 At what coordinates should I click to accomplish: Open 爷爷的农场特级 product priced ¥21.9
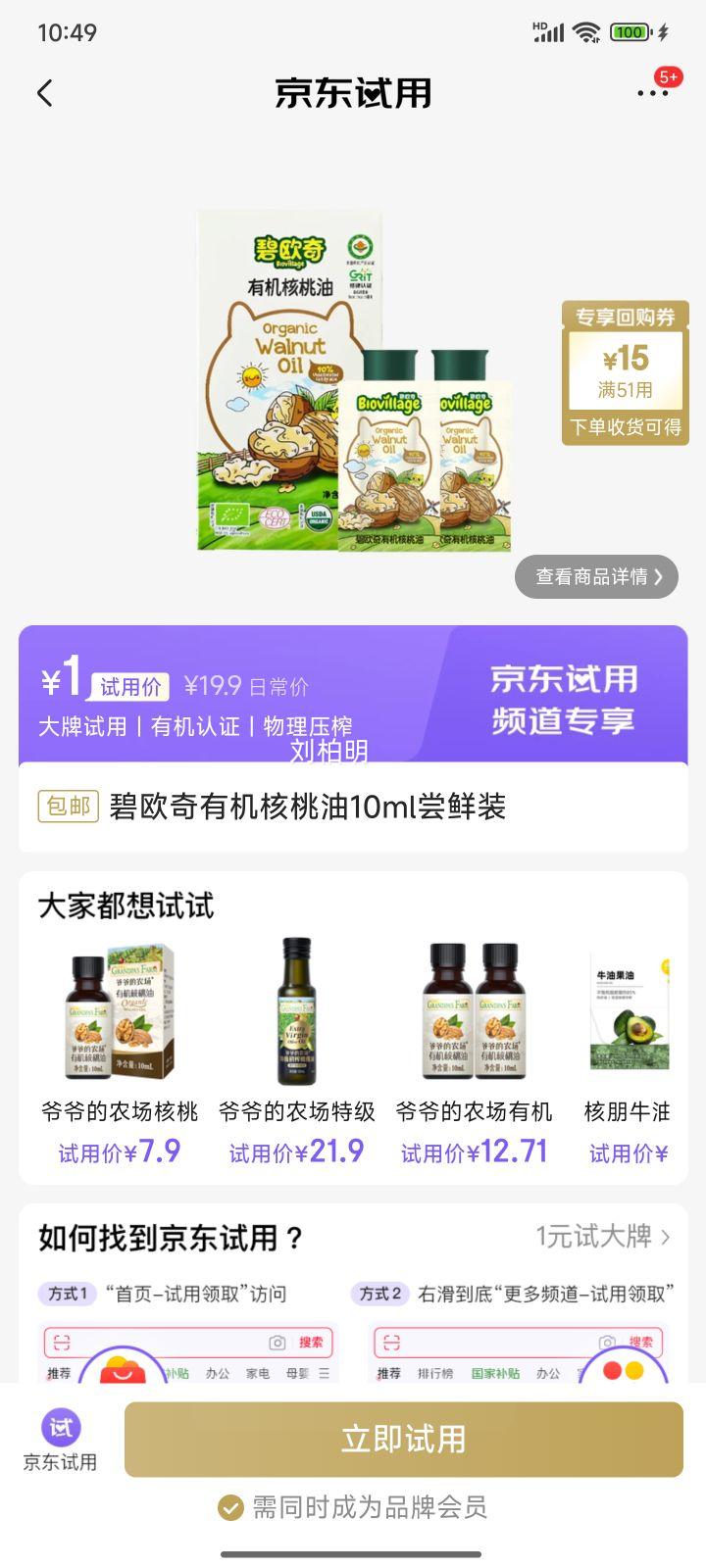(x=296, y=1049)
